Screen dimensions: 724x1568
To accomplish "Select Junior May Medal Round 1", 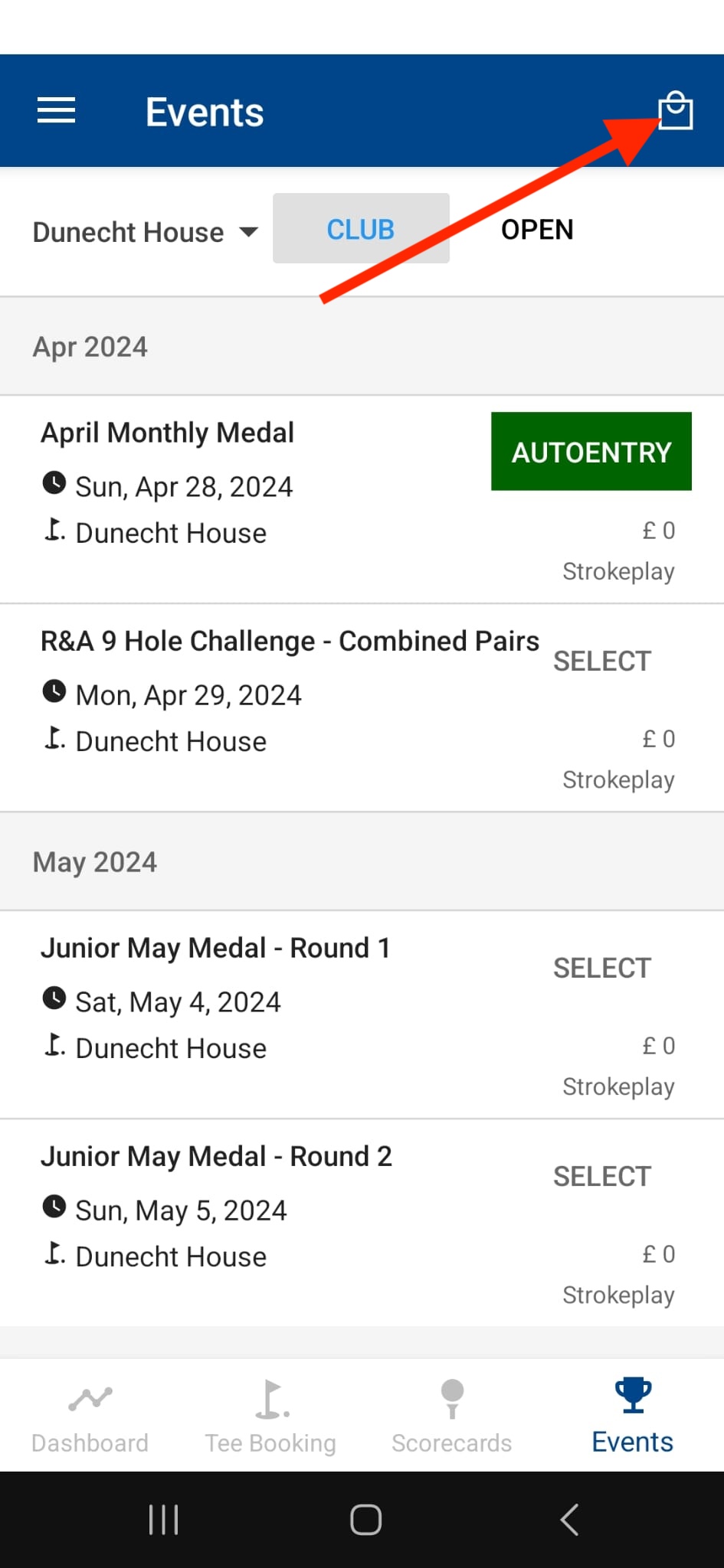I will (602, 968).
